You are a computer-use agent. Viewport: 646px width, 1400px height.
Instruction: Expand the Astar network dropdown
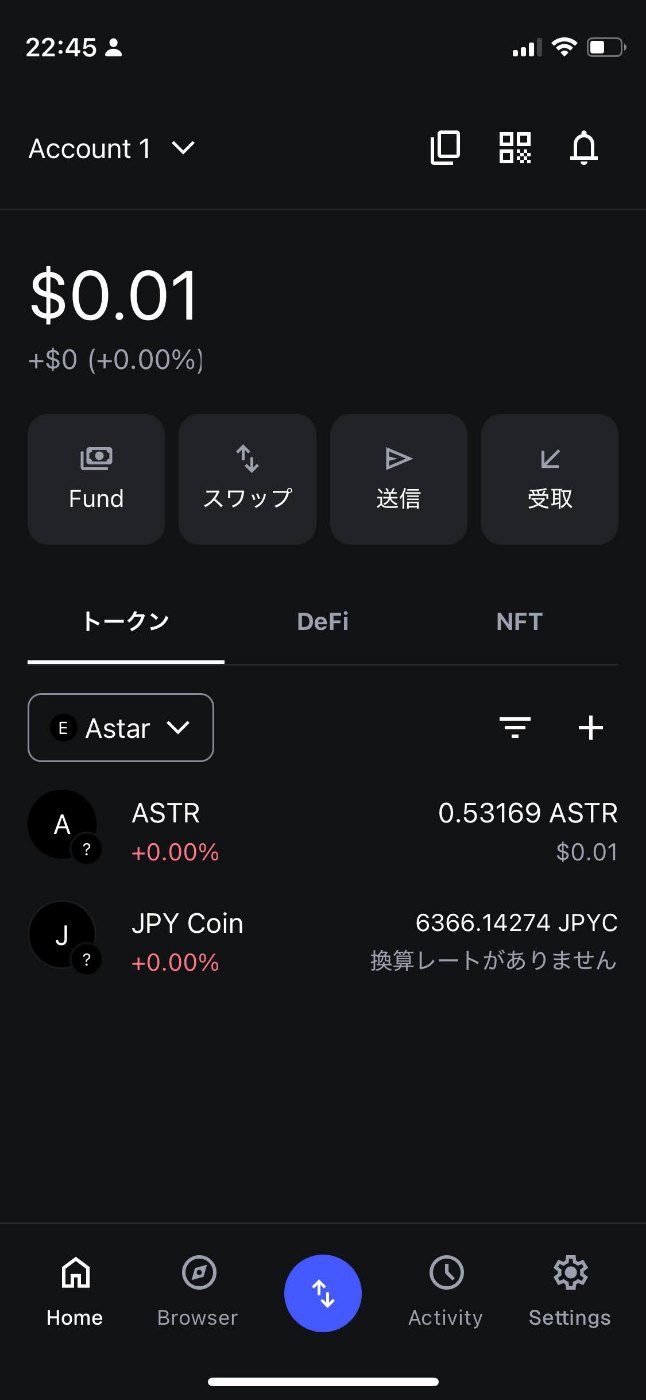point(121,728)
